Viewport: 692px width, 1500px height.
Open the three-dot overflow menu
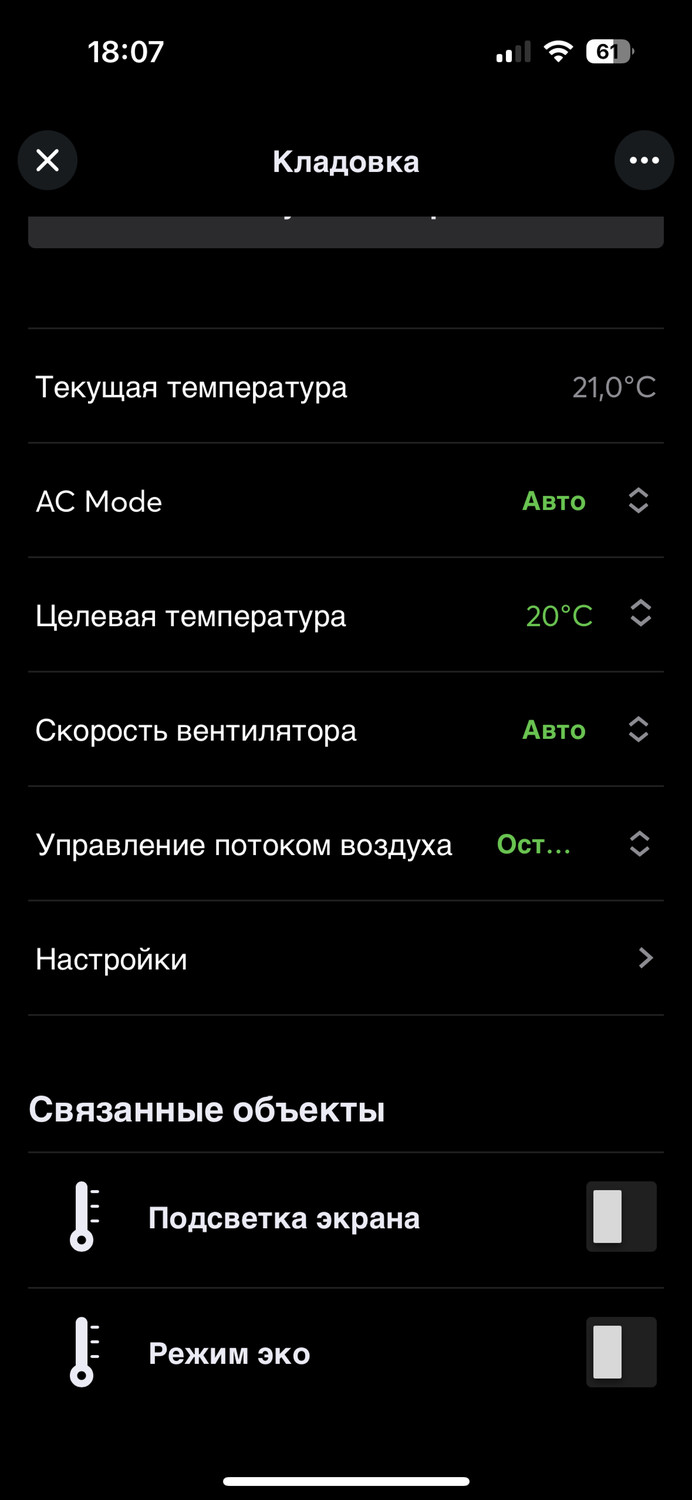coord(643,160)
